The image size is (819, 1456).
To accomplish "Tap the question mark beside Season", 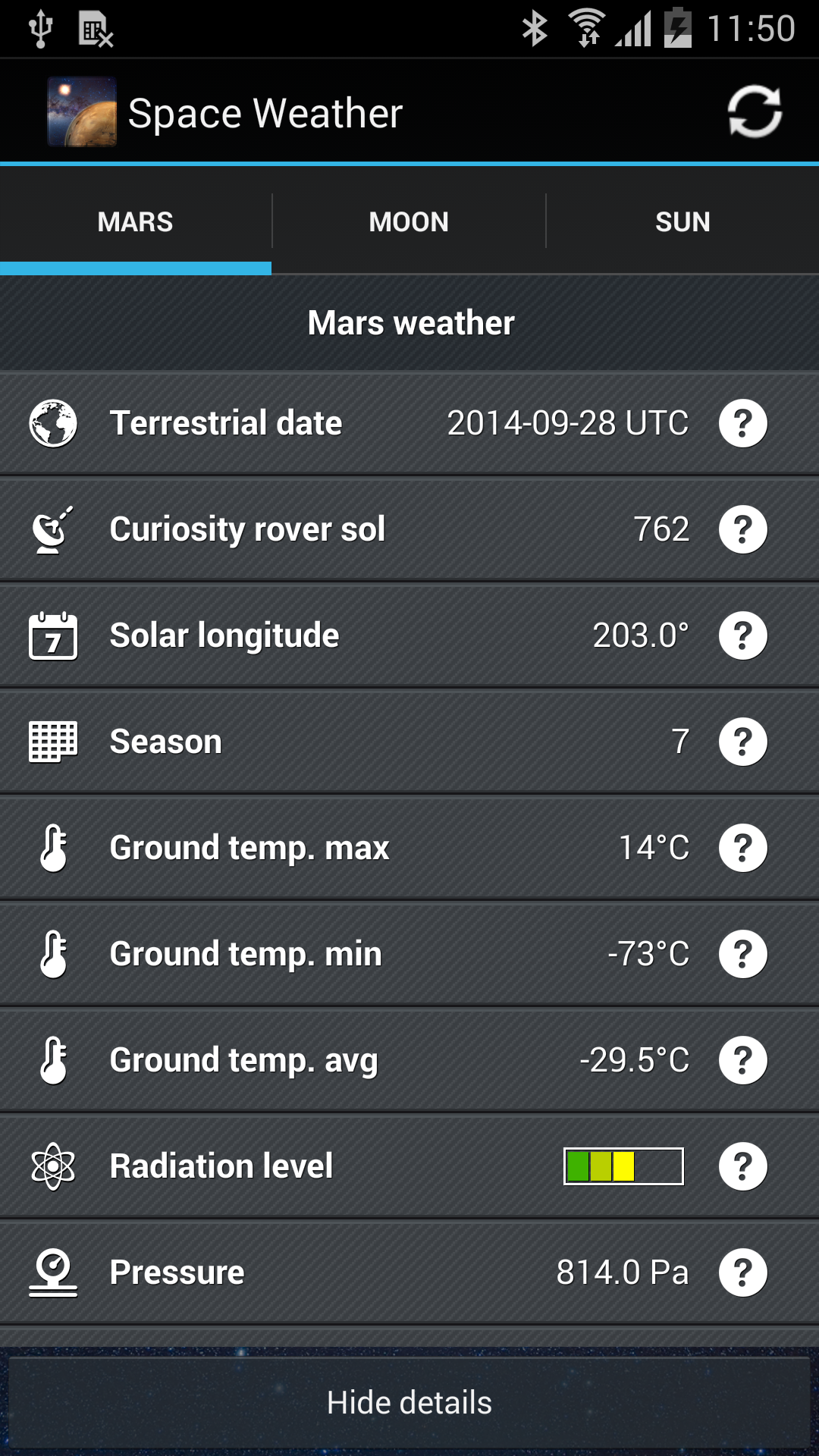I will pos(743,742).
